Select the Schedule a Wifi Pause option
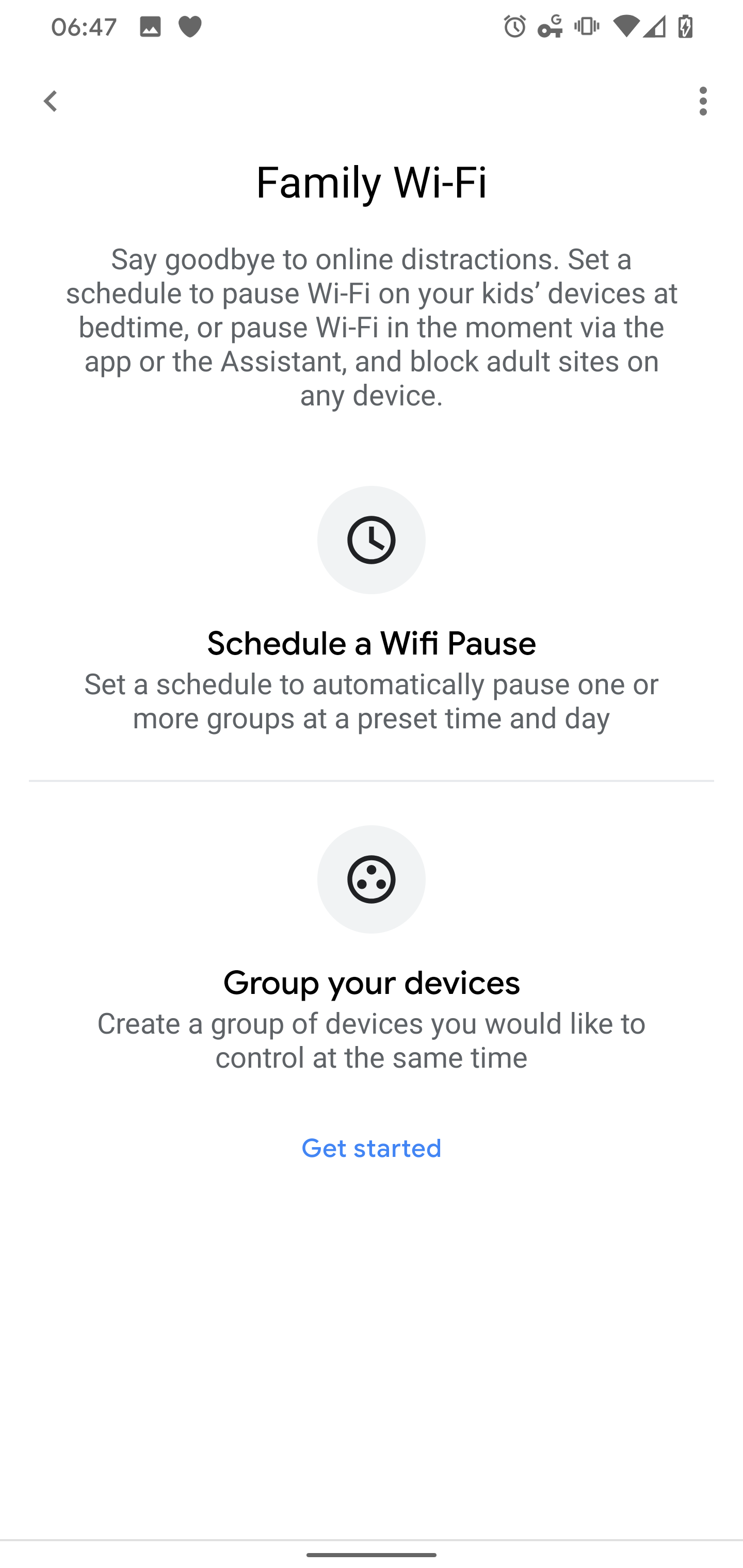Image resolution: width=743 pixels, height=1568 pixels. (372, 643)
